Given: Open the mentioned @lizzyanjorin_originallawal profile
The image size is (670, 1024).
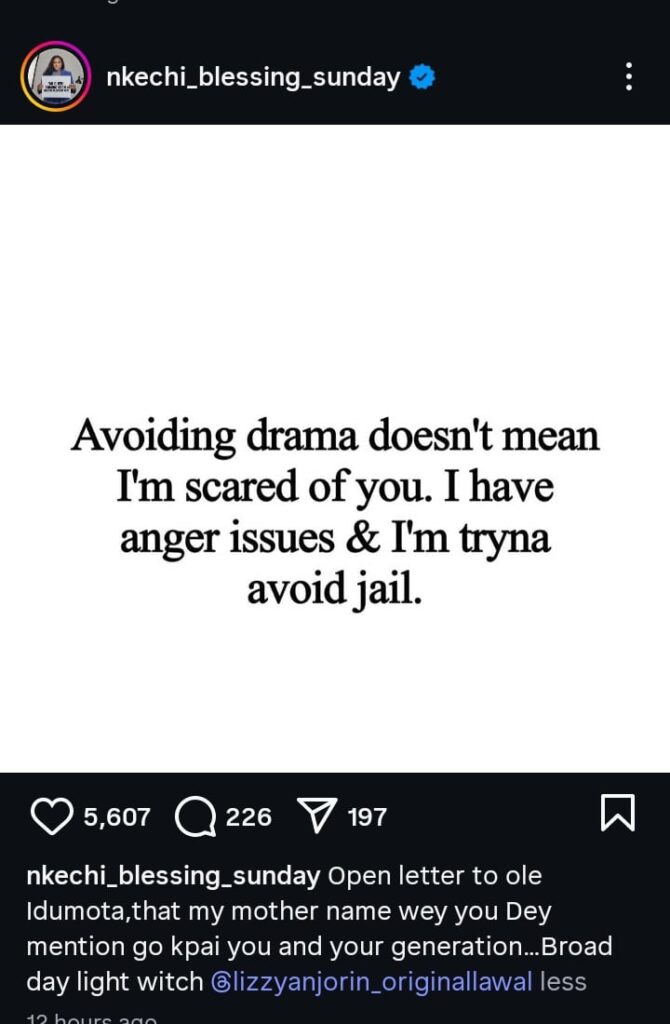Looking at the screenshot, I should [x=372, y=982].
